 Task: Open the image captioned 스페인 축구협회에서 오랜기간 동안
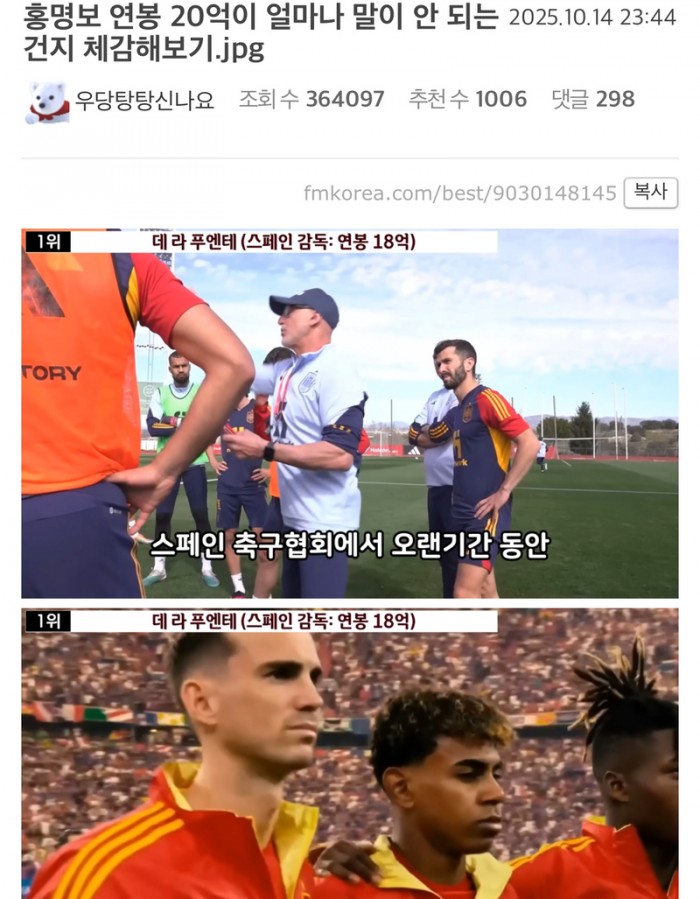(x=350, y=415)
